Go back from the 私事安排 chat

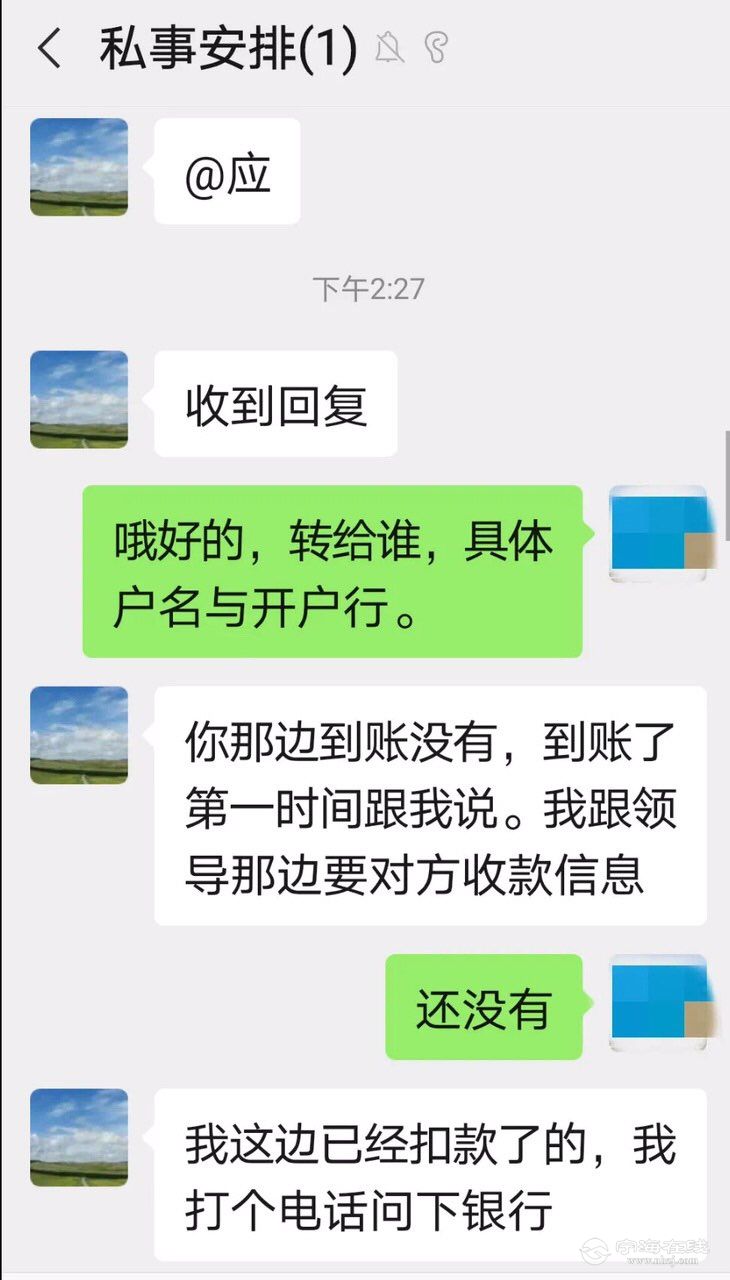click(48, 49)
